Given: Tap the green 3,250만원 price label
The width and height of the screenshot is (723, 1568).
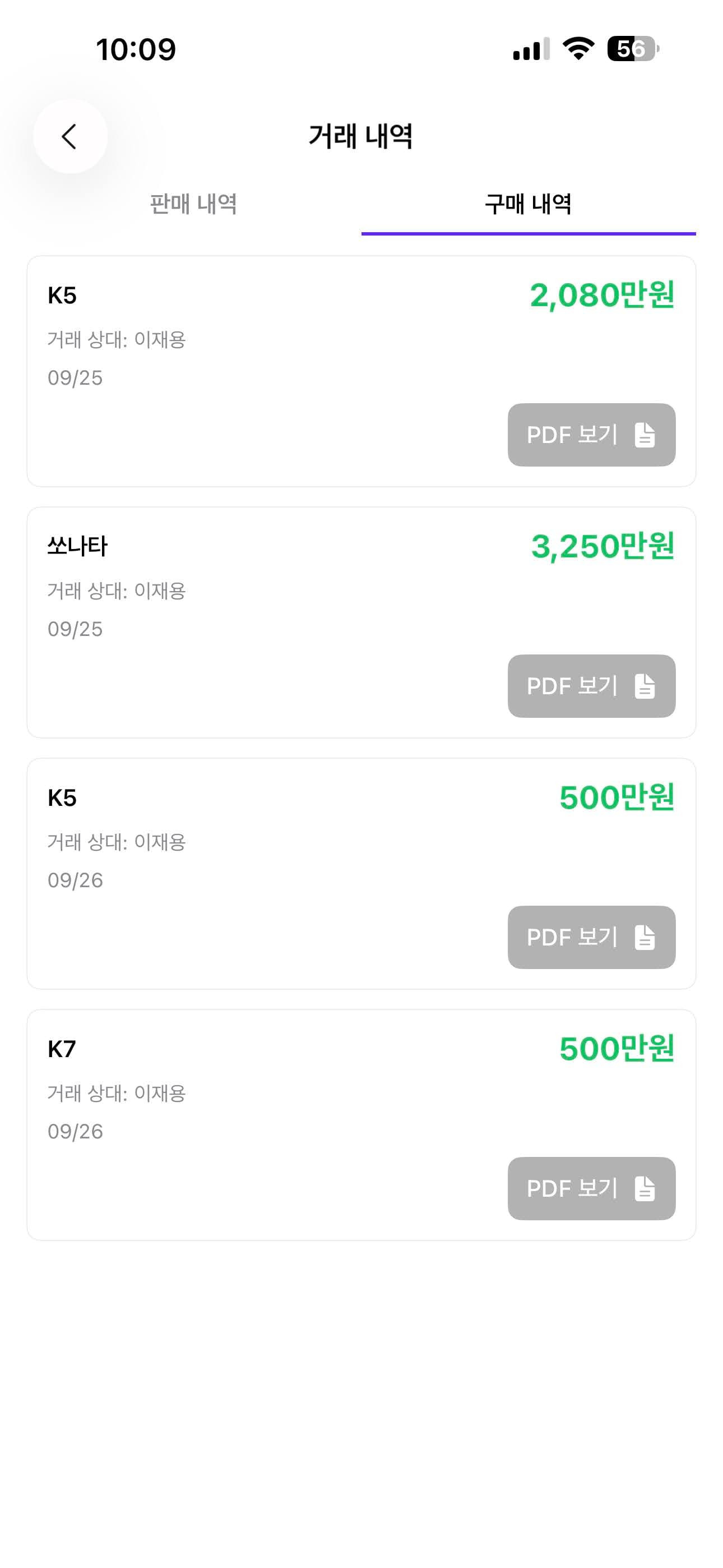Looking at the screenshot, I should [601, 547].
